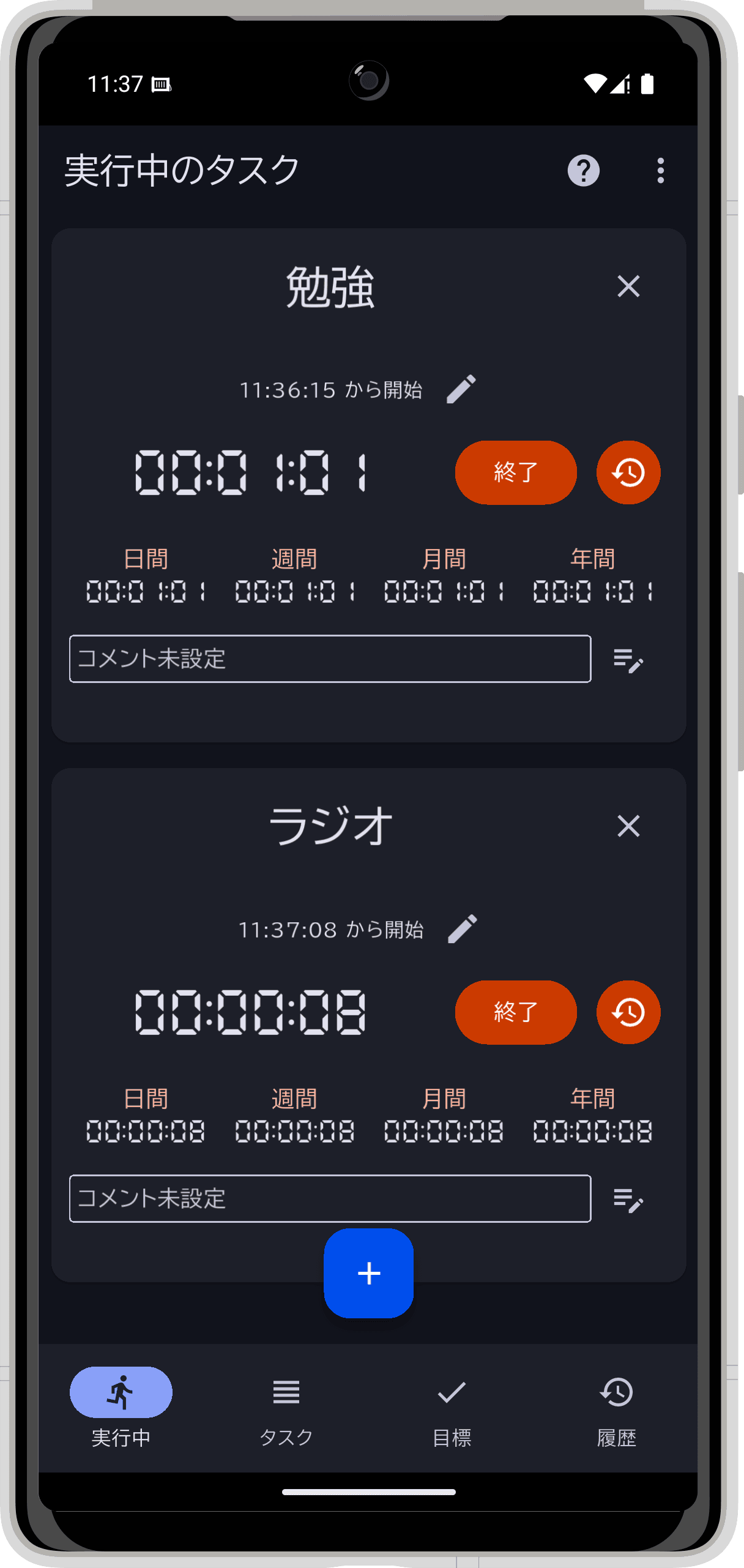Tap the orange history button for 勉強
This screenshot has width=744, height=1568.
coord(628,472)
